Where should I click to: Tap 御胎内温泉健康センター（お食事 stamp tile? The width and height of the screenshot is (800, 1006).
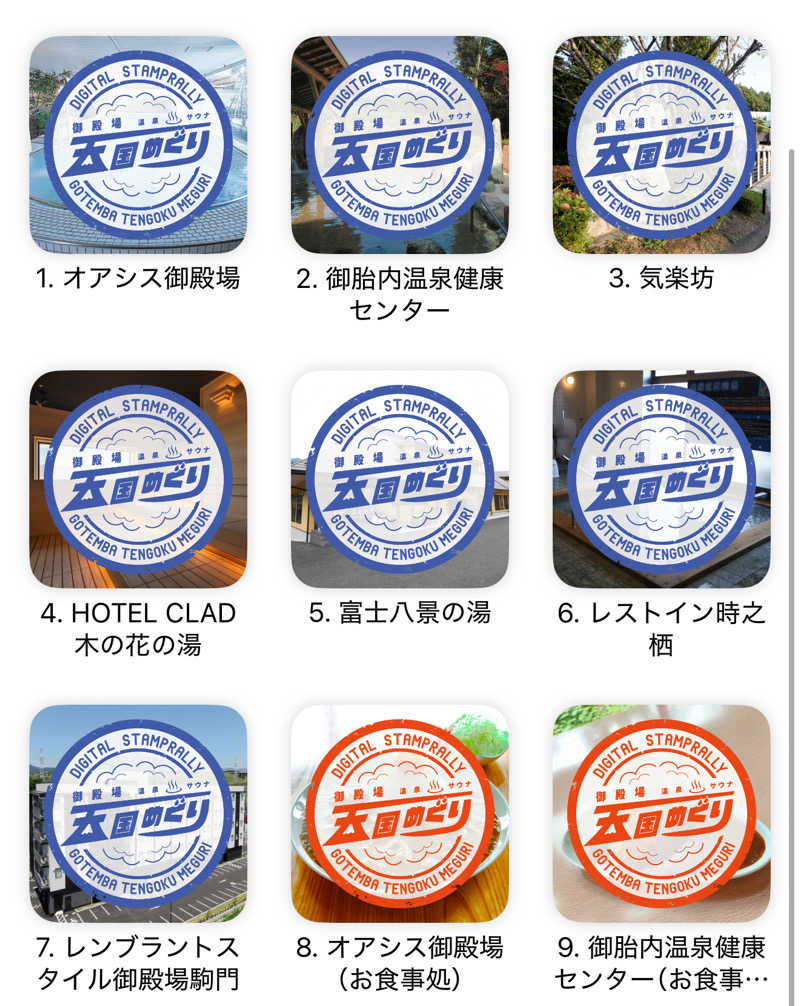tap(661, 813)
